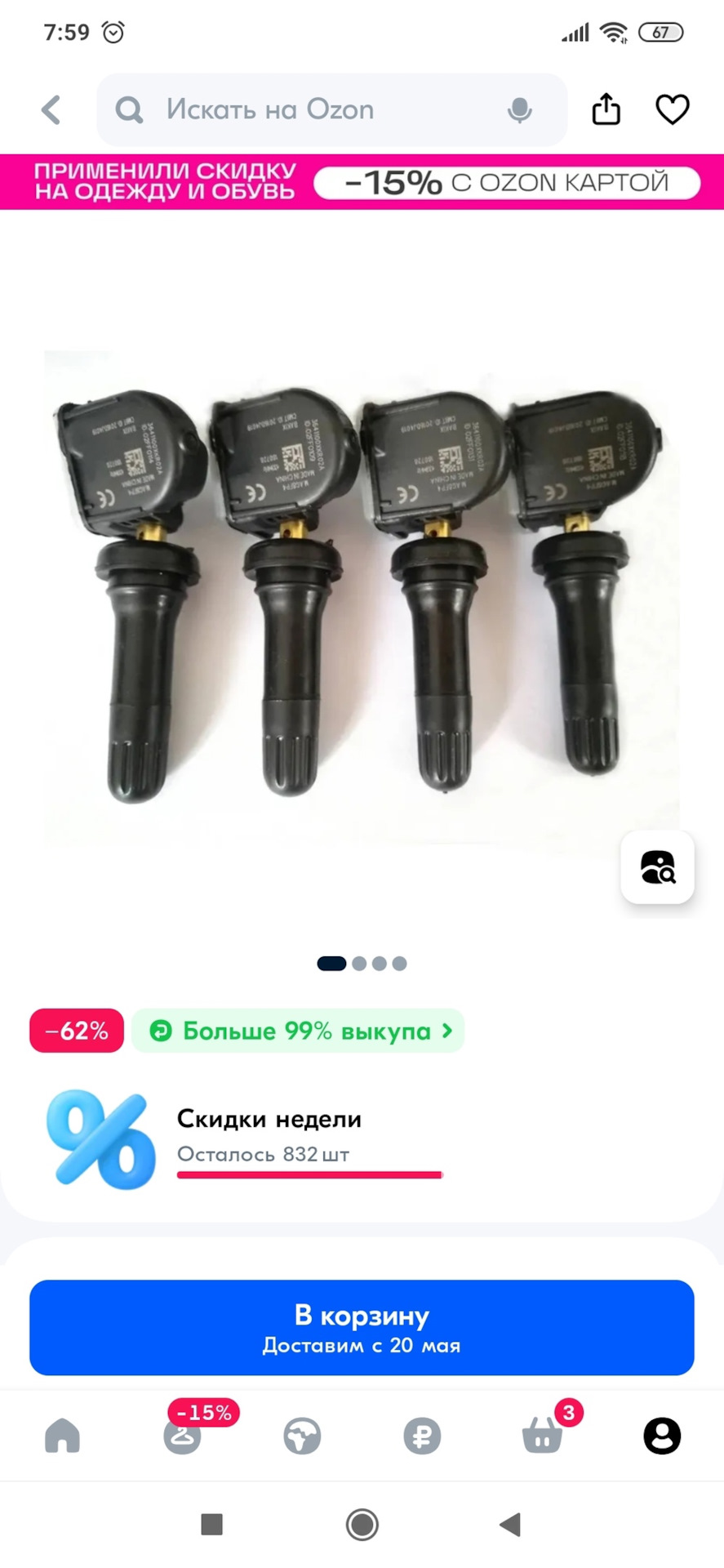Image resolution: width=724 pixels, height=1568 pixels.
Task: Open the clothing tab with -15% badge
Action: point(182,1436)
